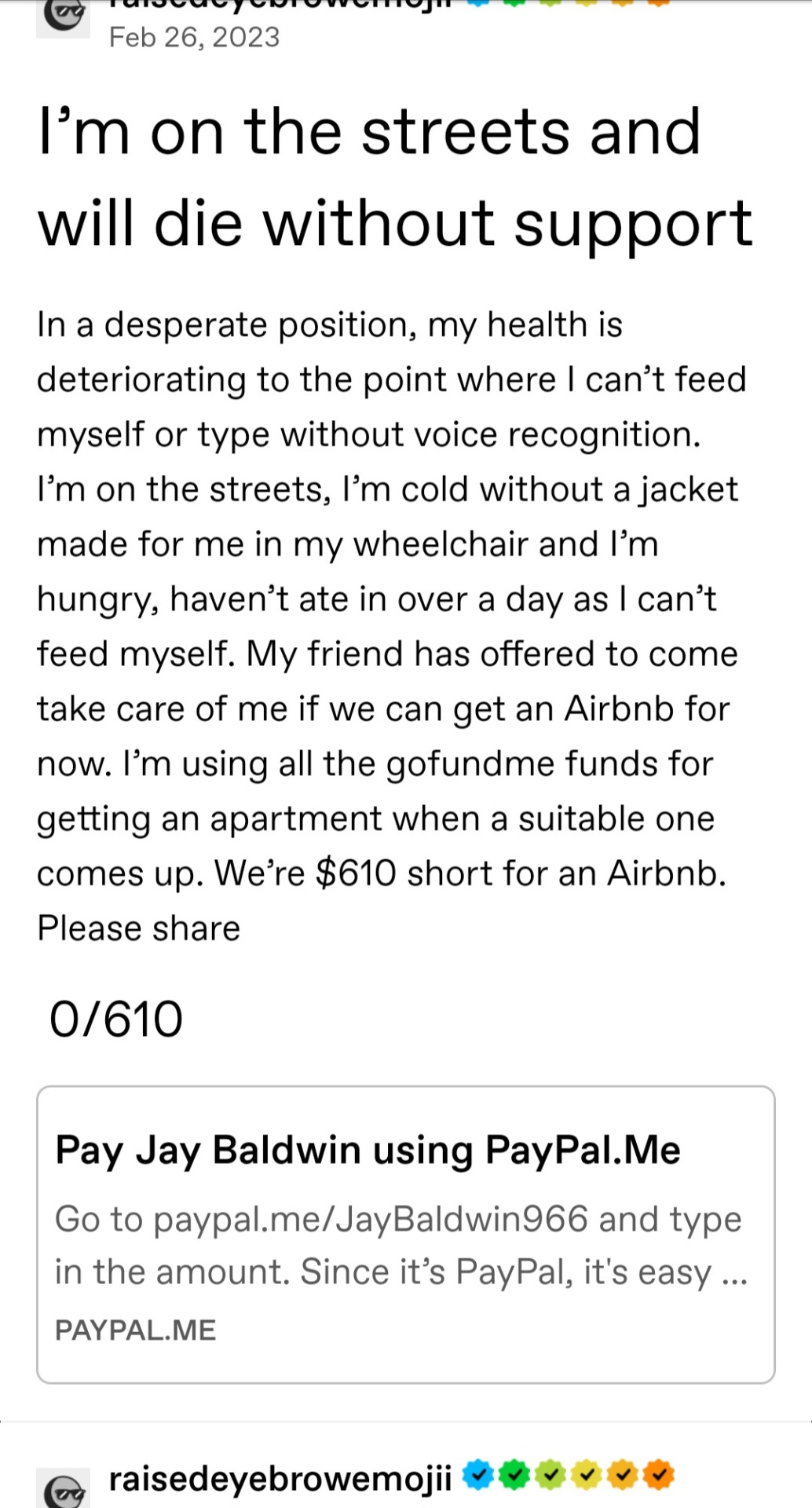
Task: Open the fully visible raisedeyebrowemojii username below the post
Action: tap(280, 1479)
